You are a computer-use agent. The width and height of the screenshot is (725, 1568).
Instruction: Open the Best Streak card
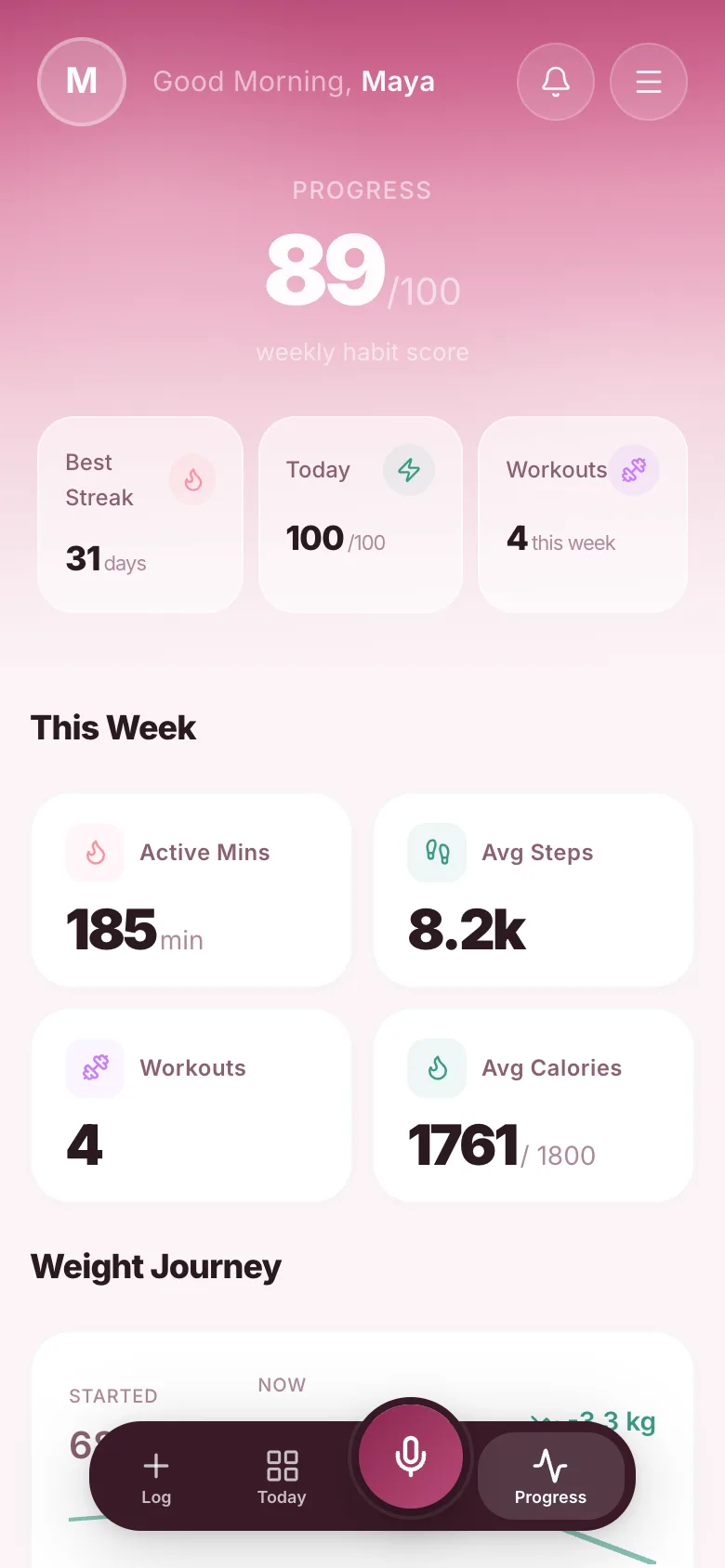coord(140,515)
